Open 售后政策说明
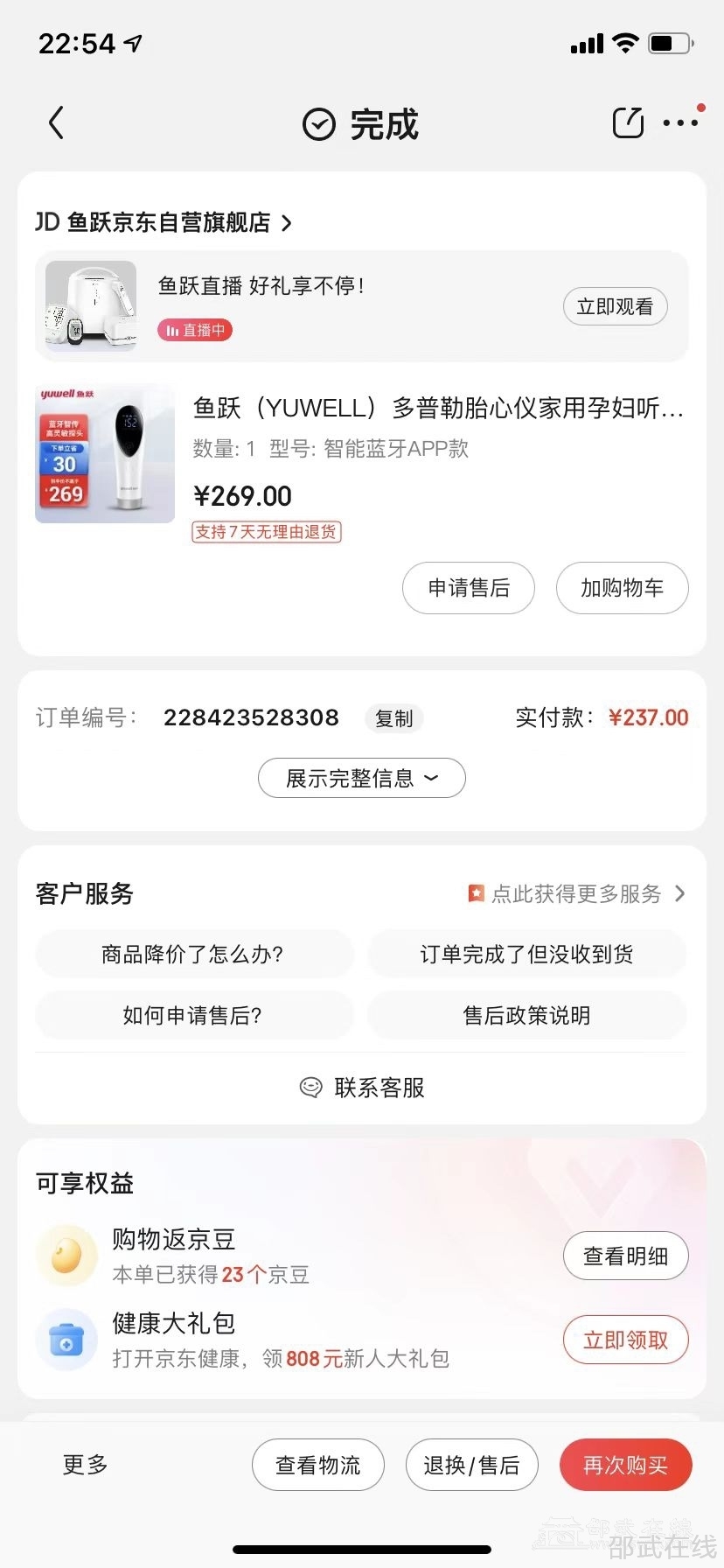Image resolution: width=724 pixels, height=1568 pixels. point(526,1015)
